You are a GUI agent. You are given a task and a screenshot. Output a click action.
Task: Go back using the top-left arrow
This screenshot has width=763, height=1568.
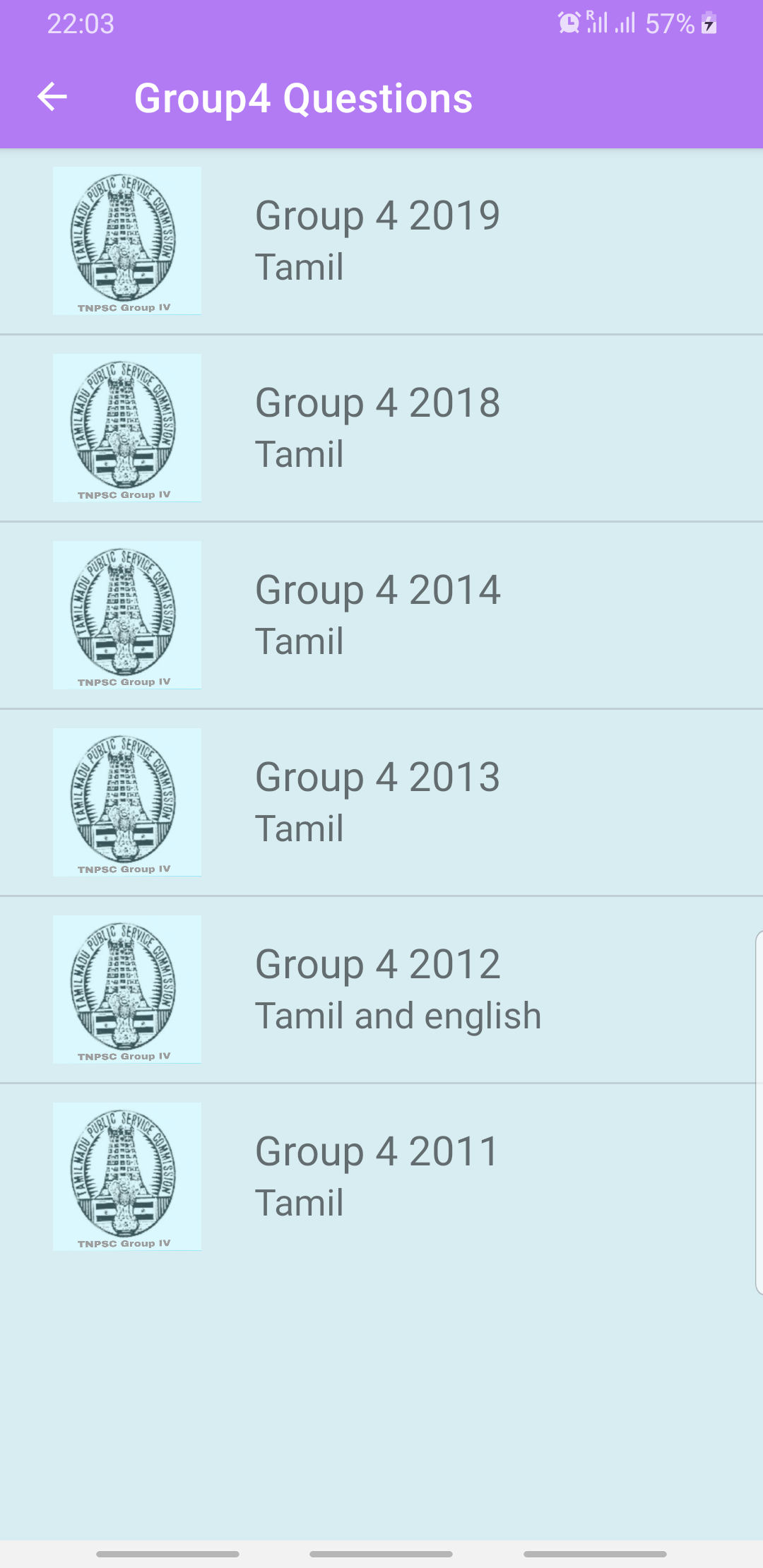tap(52, 97)
